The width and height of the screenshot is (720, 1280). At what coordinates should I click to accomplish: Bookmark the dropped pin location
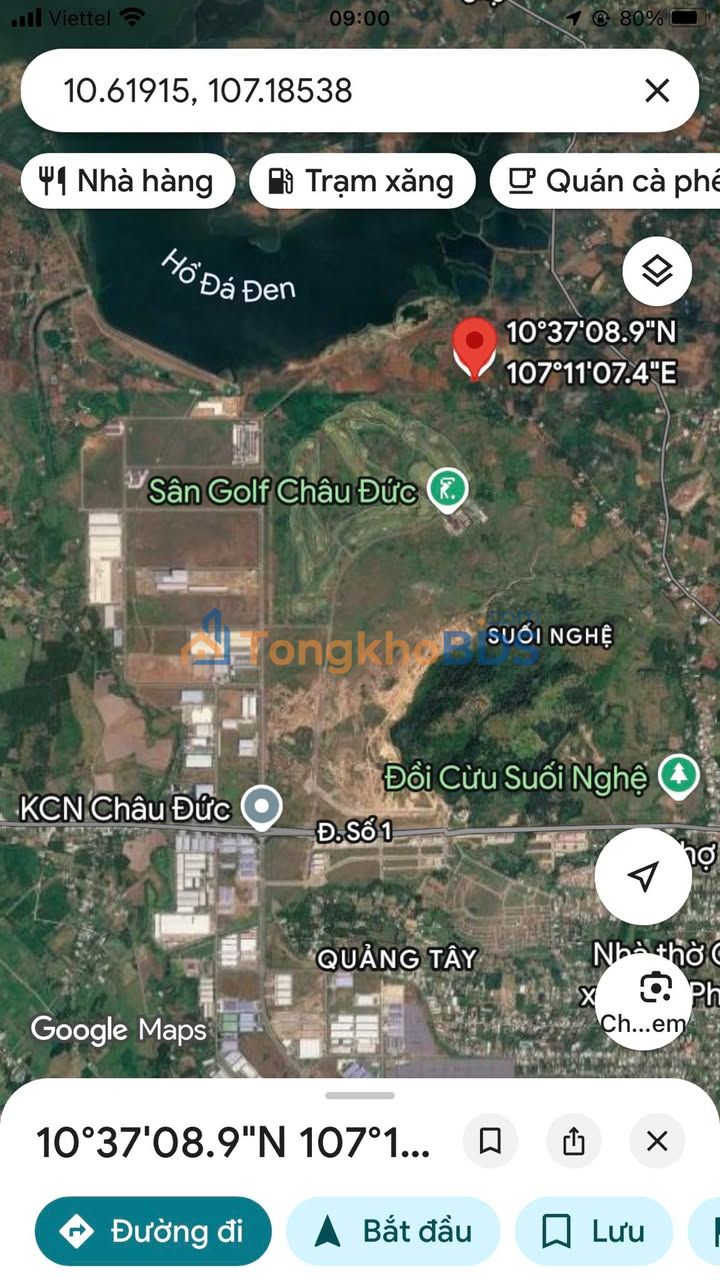(490, 1141)
